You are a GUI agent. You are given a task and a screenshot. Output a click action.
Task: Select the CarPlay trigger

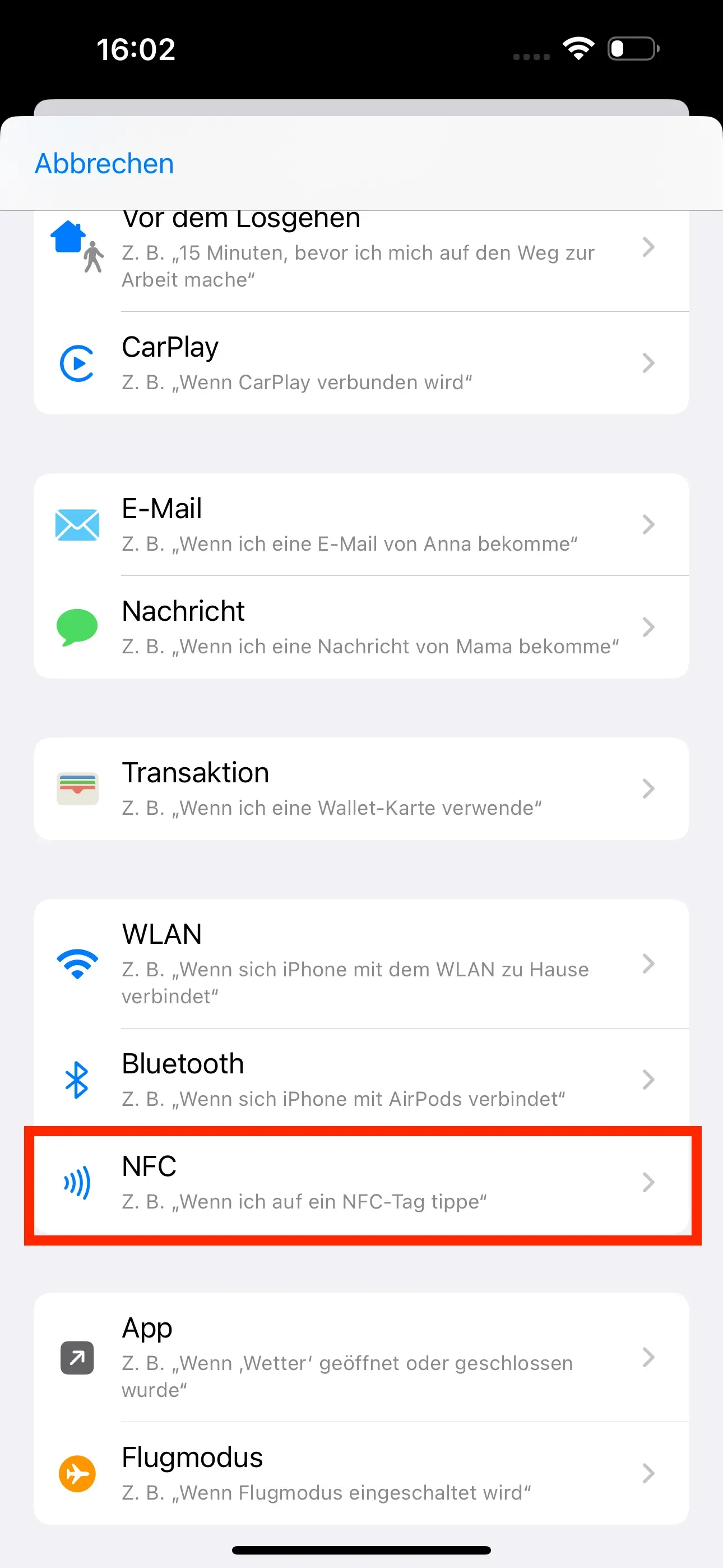pos(361,363)
